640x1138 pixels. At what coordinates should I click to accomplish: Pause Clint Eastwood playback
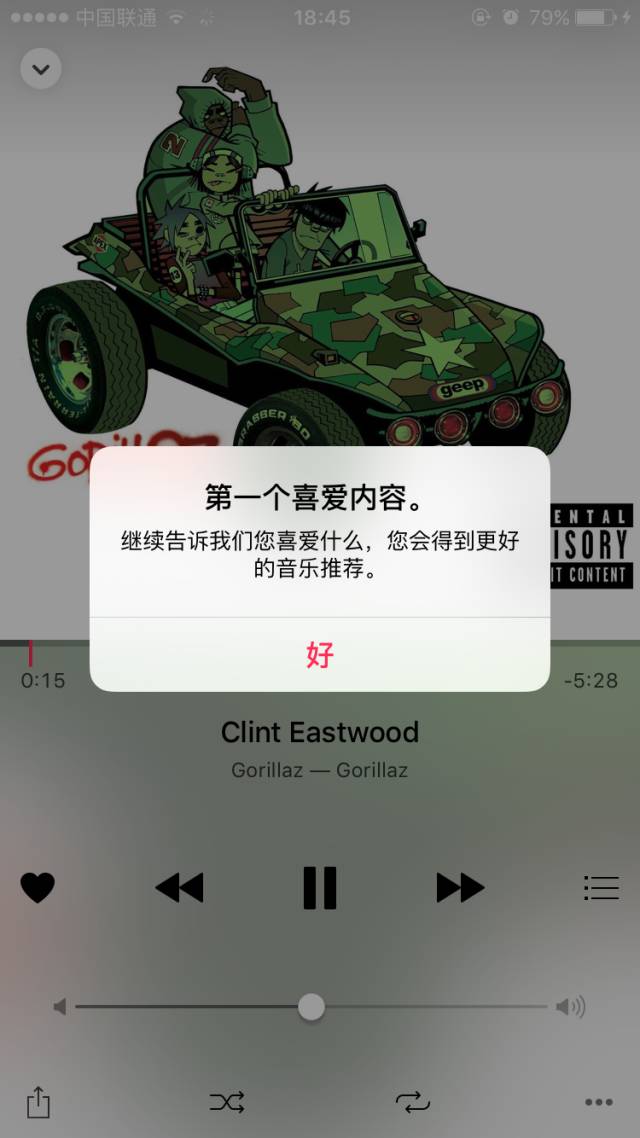(319, 887)
